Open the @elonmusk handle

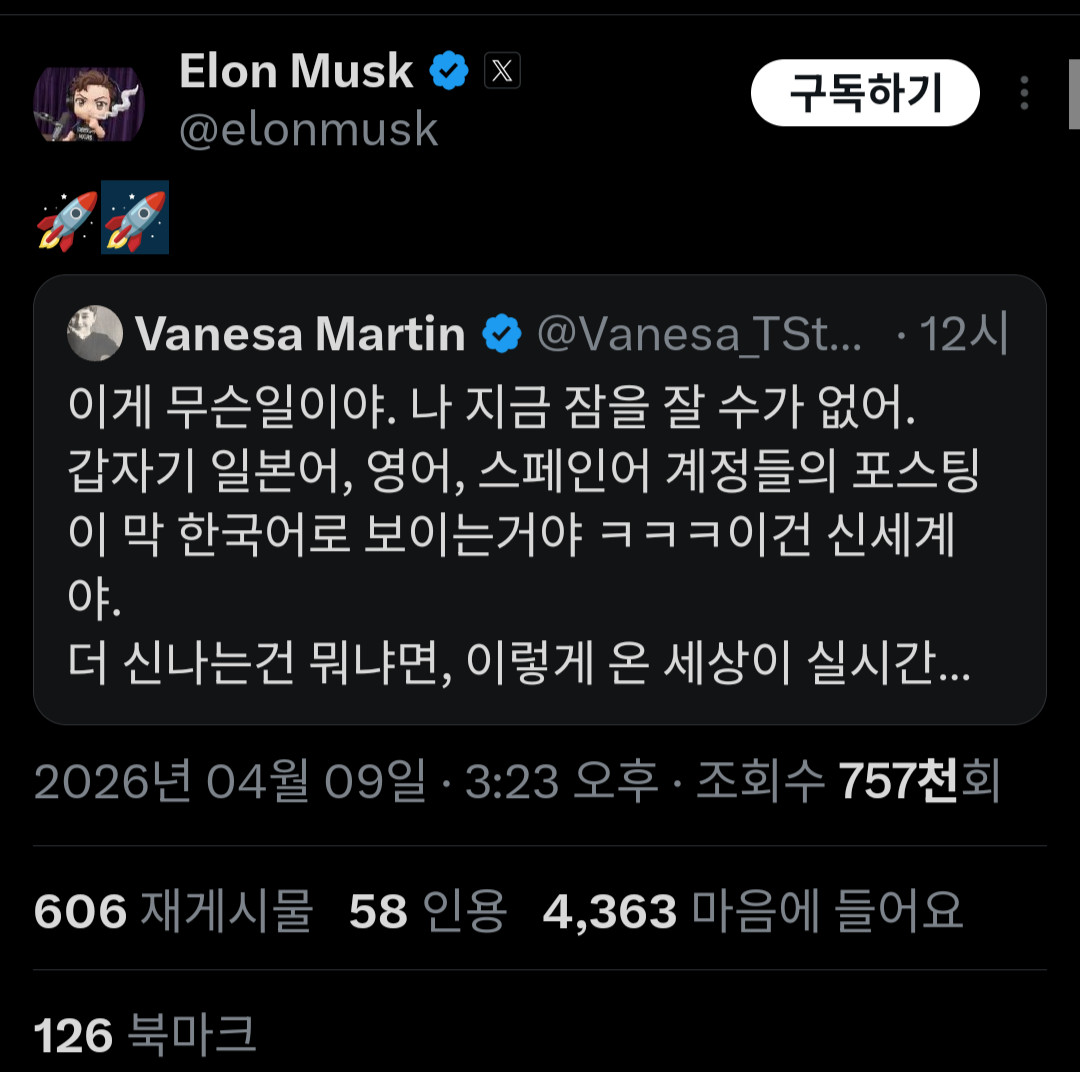308,130
